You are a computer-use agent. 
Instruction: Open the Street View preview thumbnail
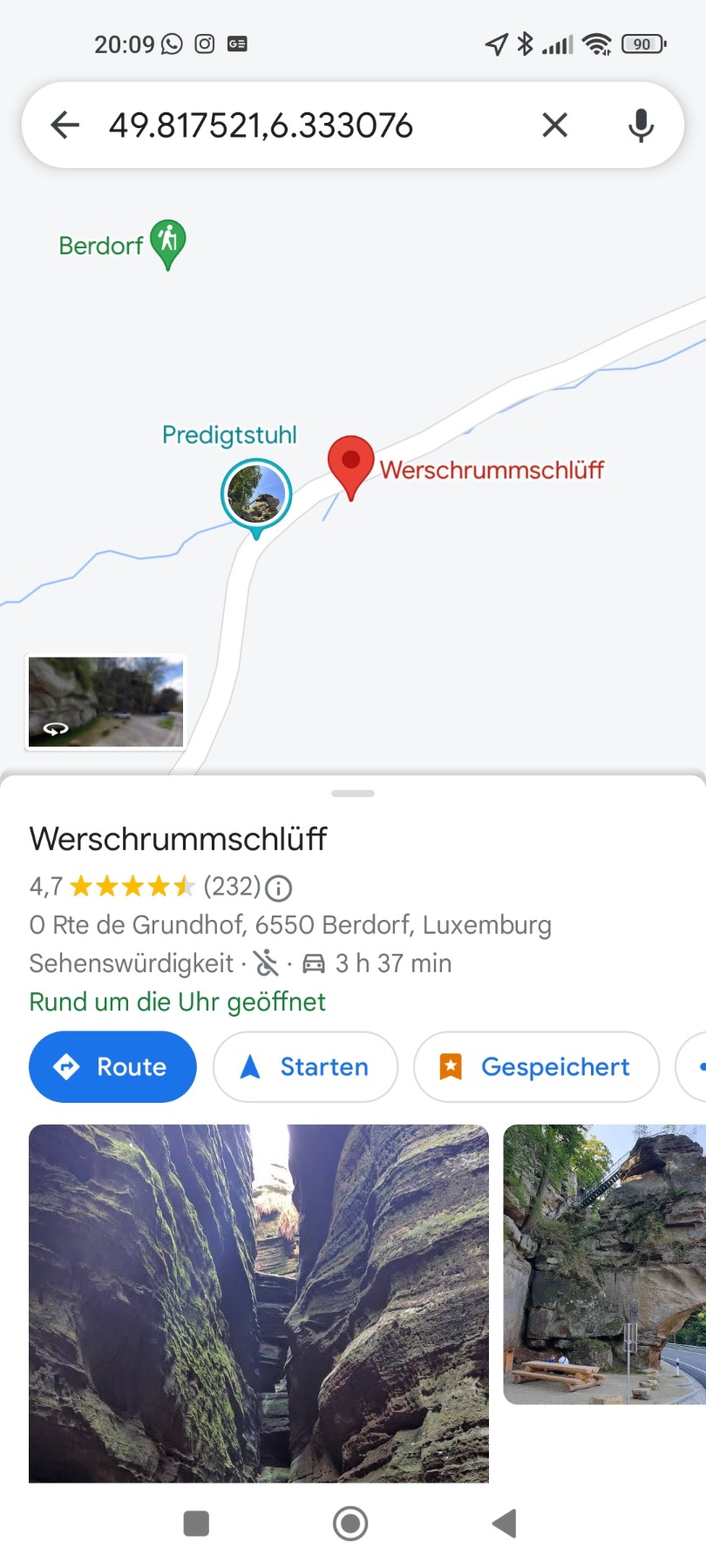105,701
